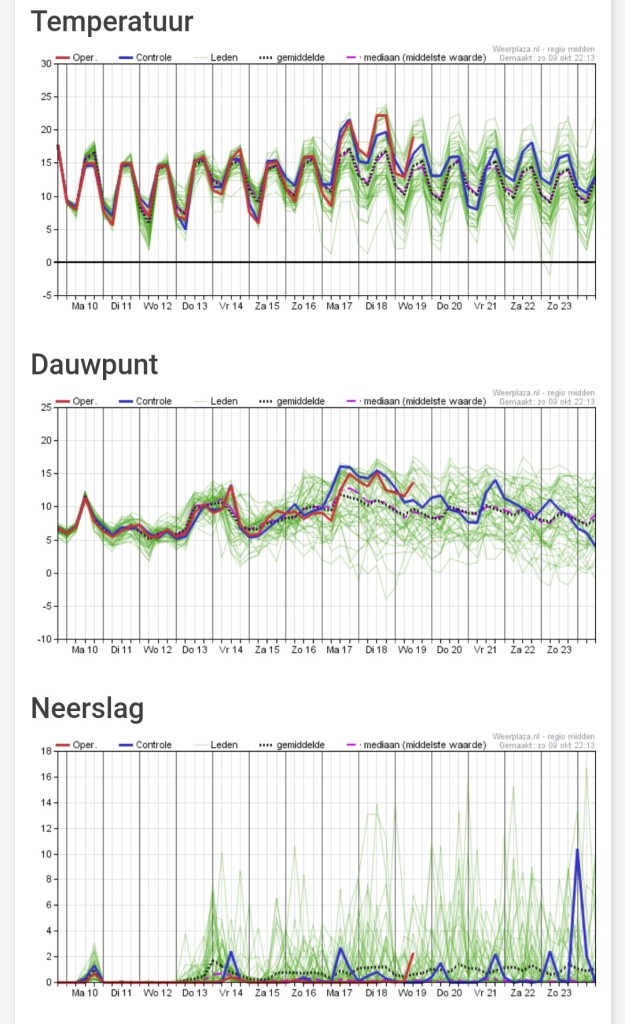The height and width of the screenshot is (1024, 625).
Task: Open the Temperatuur ensemble chart
Action: [x=315, y=178]
